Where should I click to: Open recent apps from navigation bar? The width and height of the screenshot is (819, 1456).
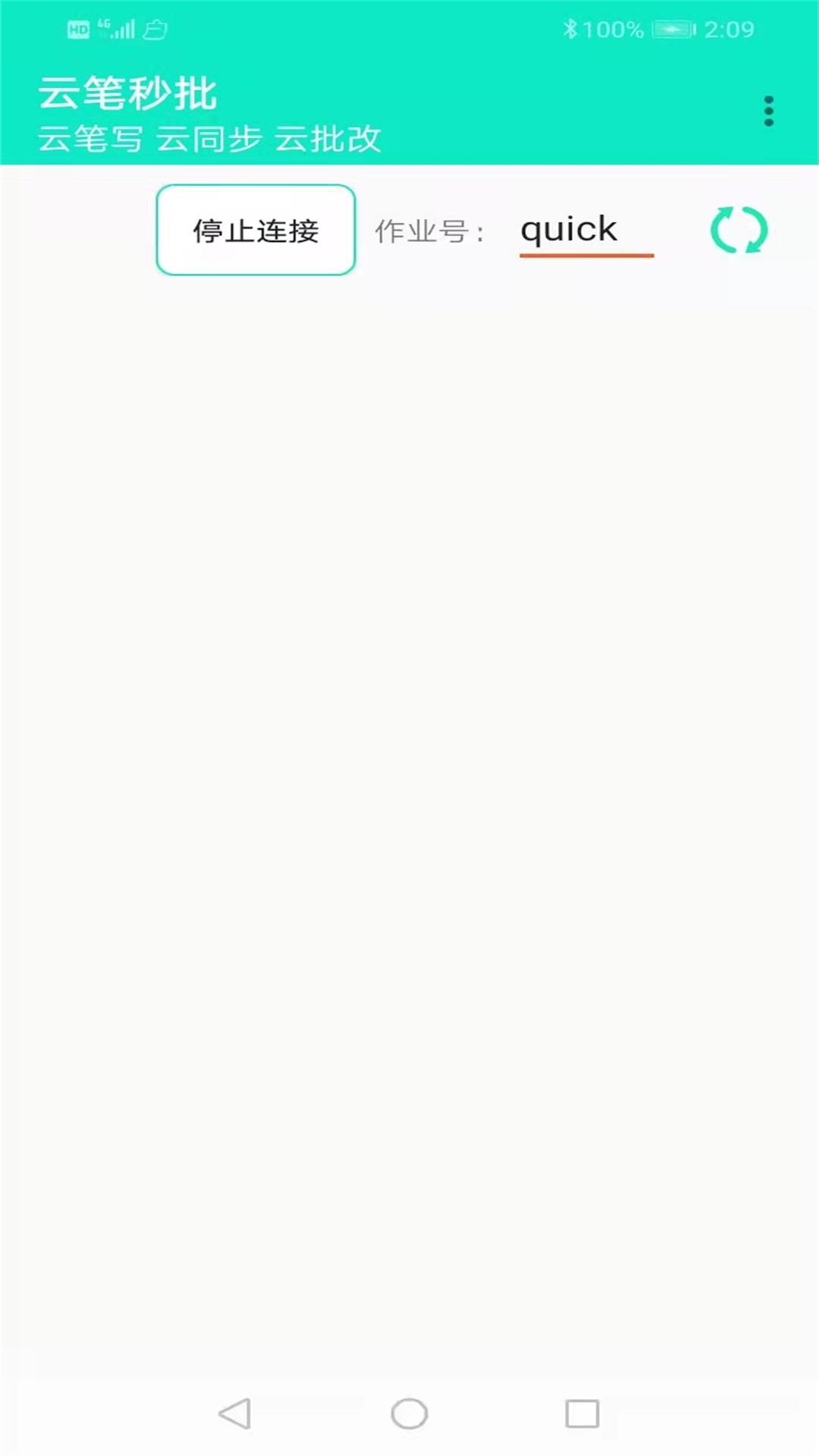582,1414
